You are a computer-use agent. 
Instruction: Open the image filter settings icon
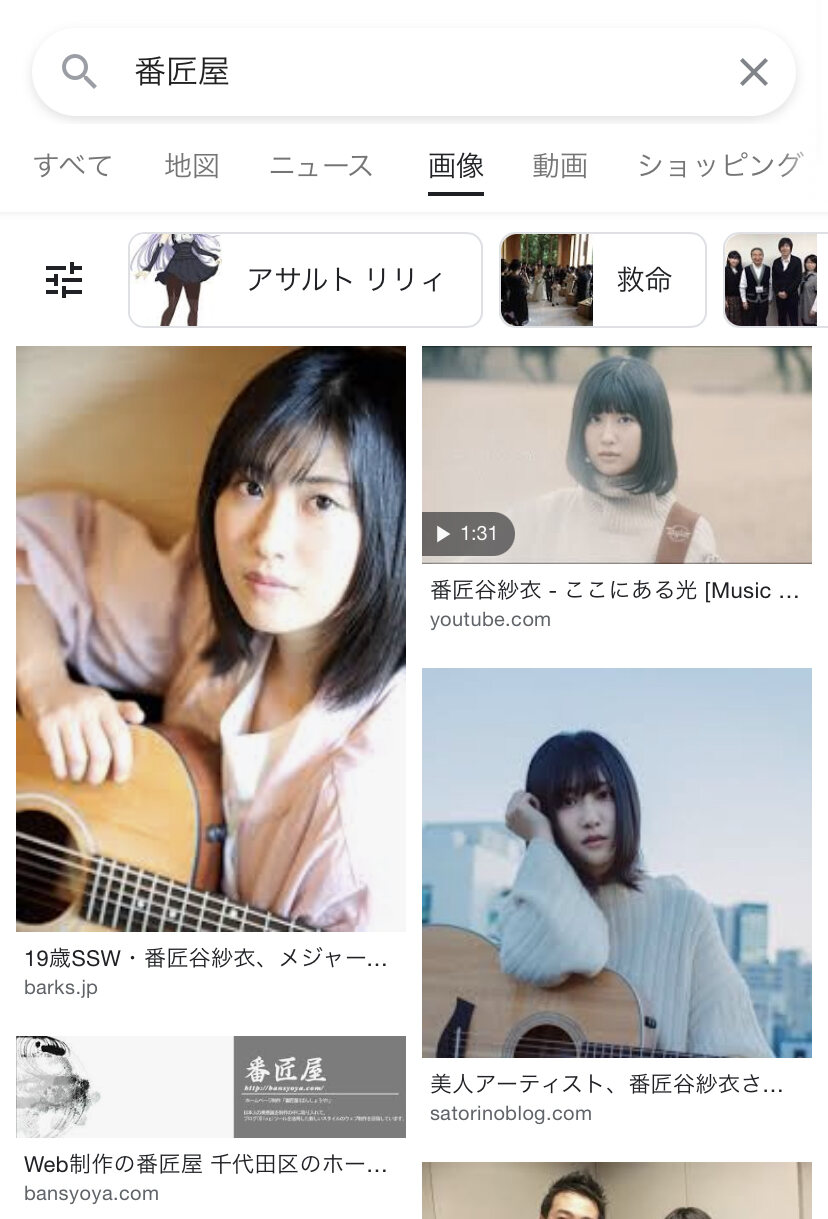point(65,280)
